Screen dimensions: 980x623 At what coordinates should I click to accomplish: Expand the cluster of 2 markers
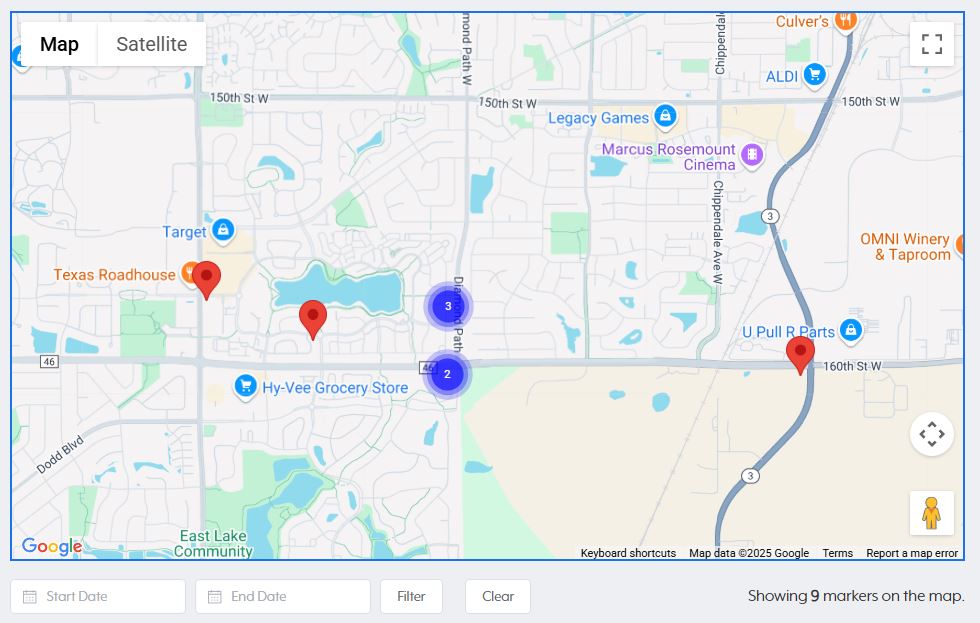pyautogui.click(x=447, y=374)
